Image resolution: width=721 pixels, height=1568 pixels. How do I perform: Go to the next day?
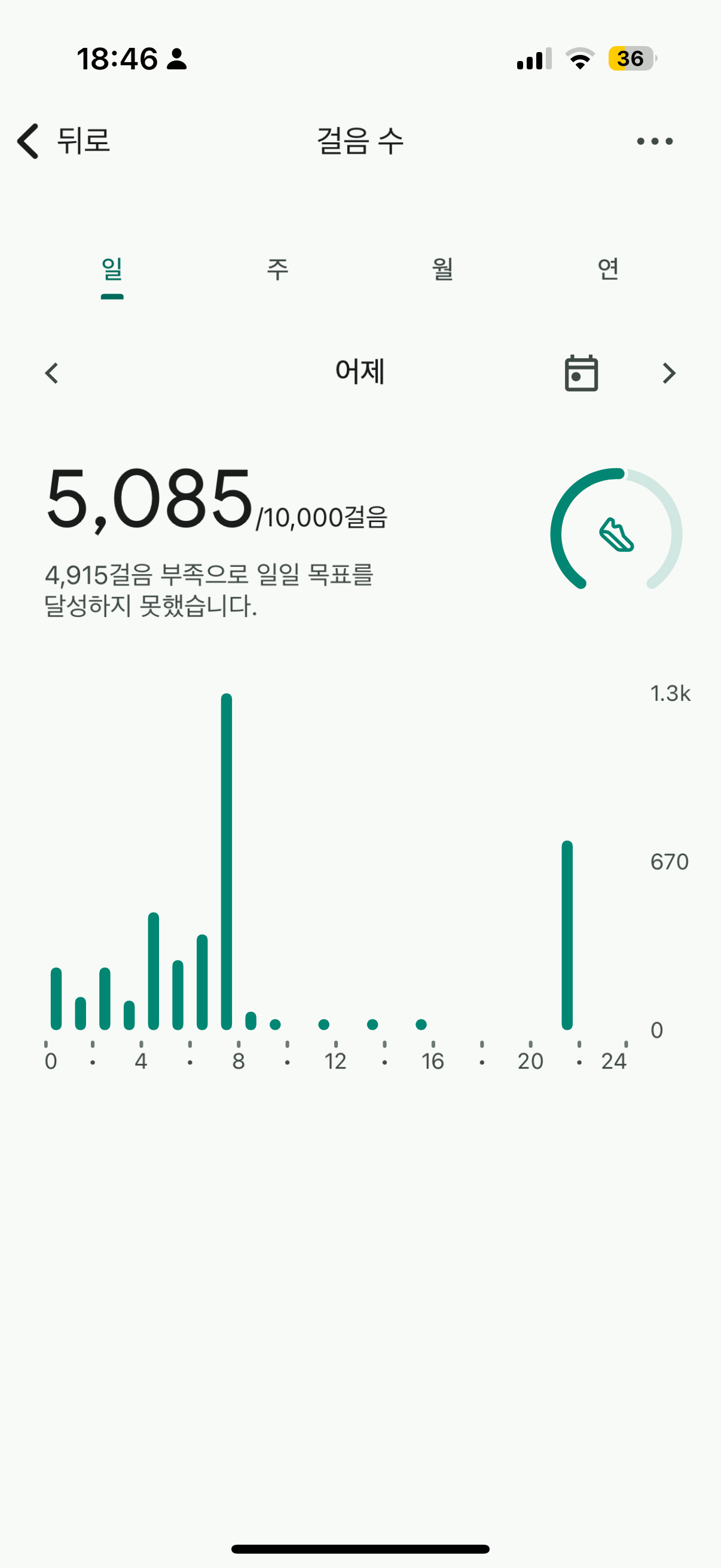point(668,373)
